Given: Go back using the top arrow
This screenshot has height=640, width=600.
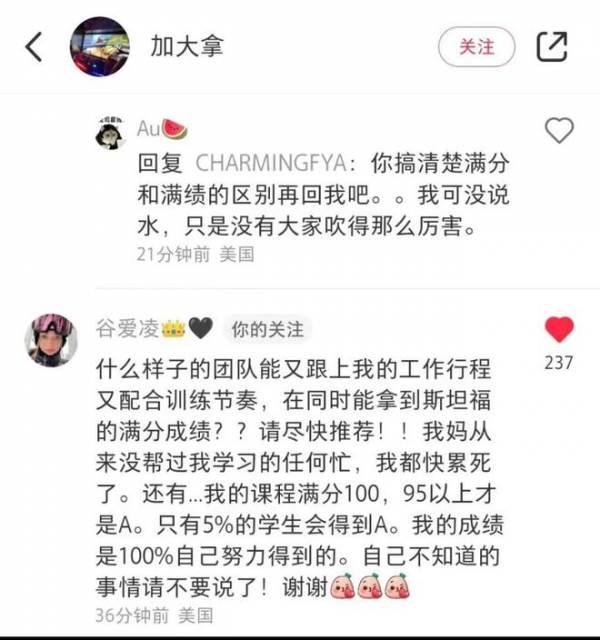Looking at the screenshot, I should click(34, 47).
